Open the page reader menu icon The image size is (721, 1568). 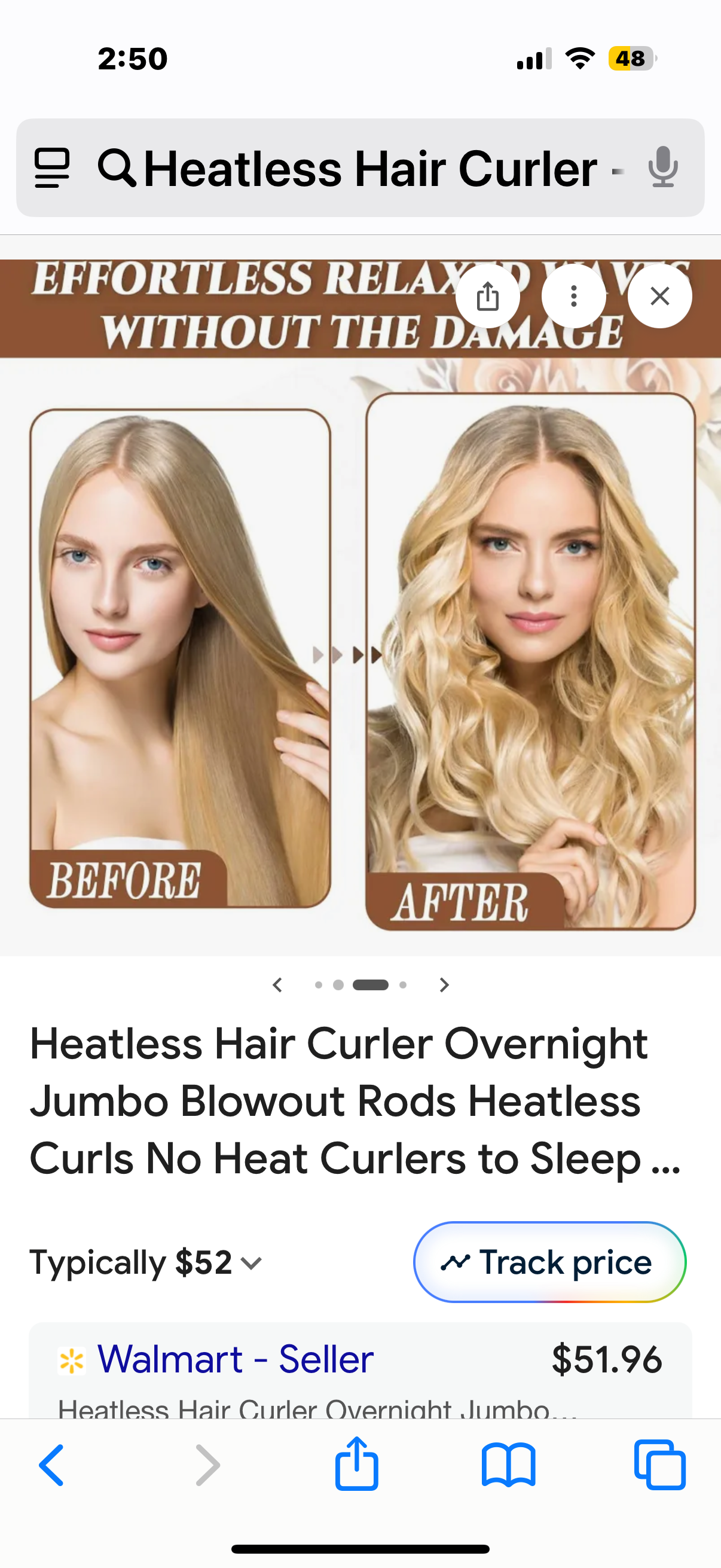pos(53,168)
